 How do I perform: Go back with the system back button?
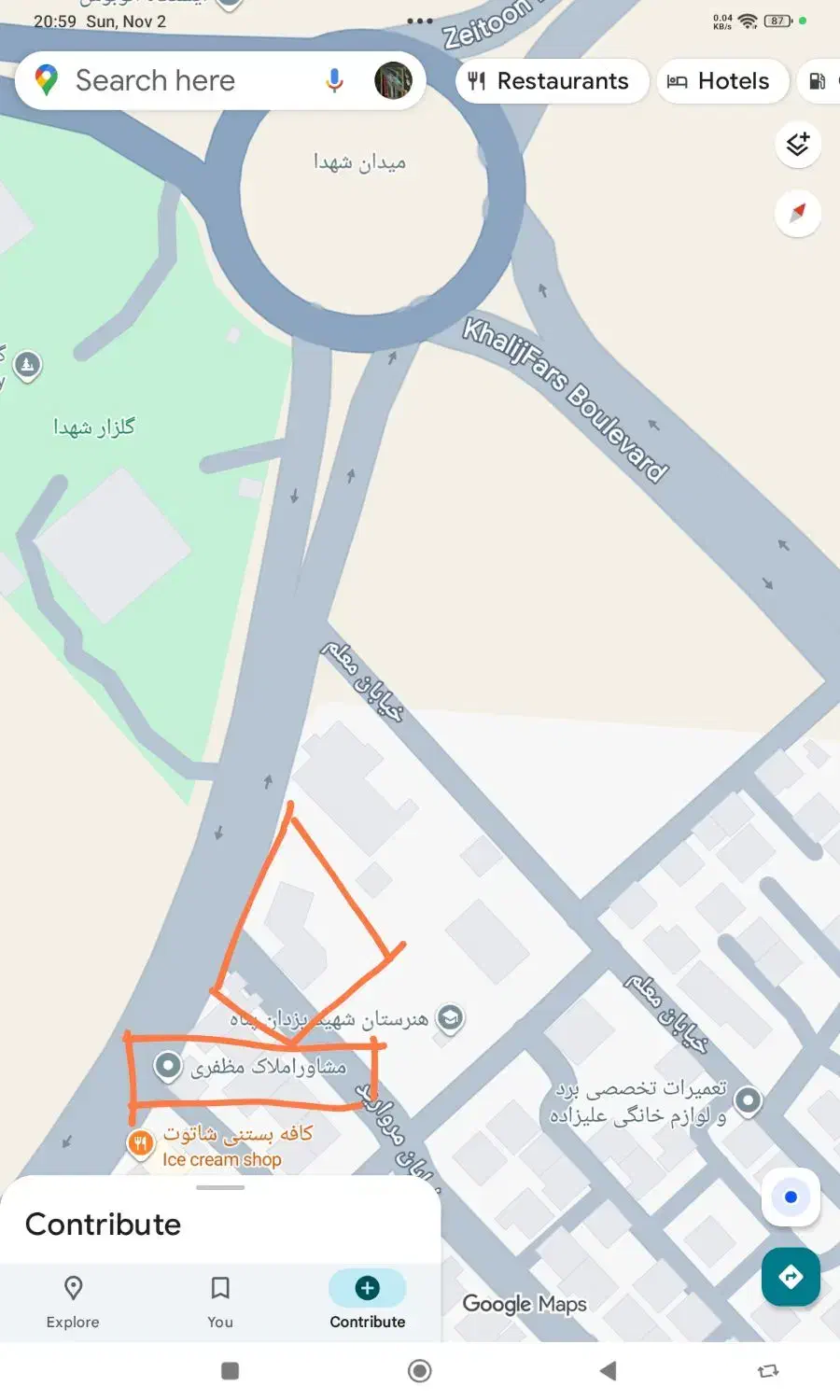click(x=608, y=1370)
